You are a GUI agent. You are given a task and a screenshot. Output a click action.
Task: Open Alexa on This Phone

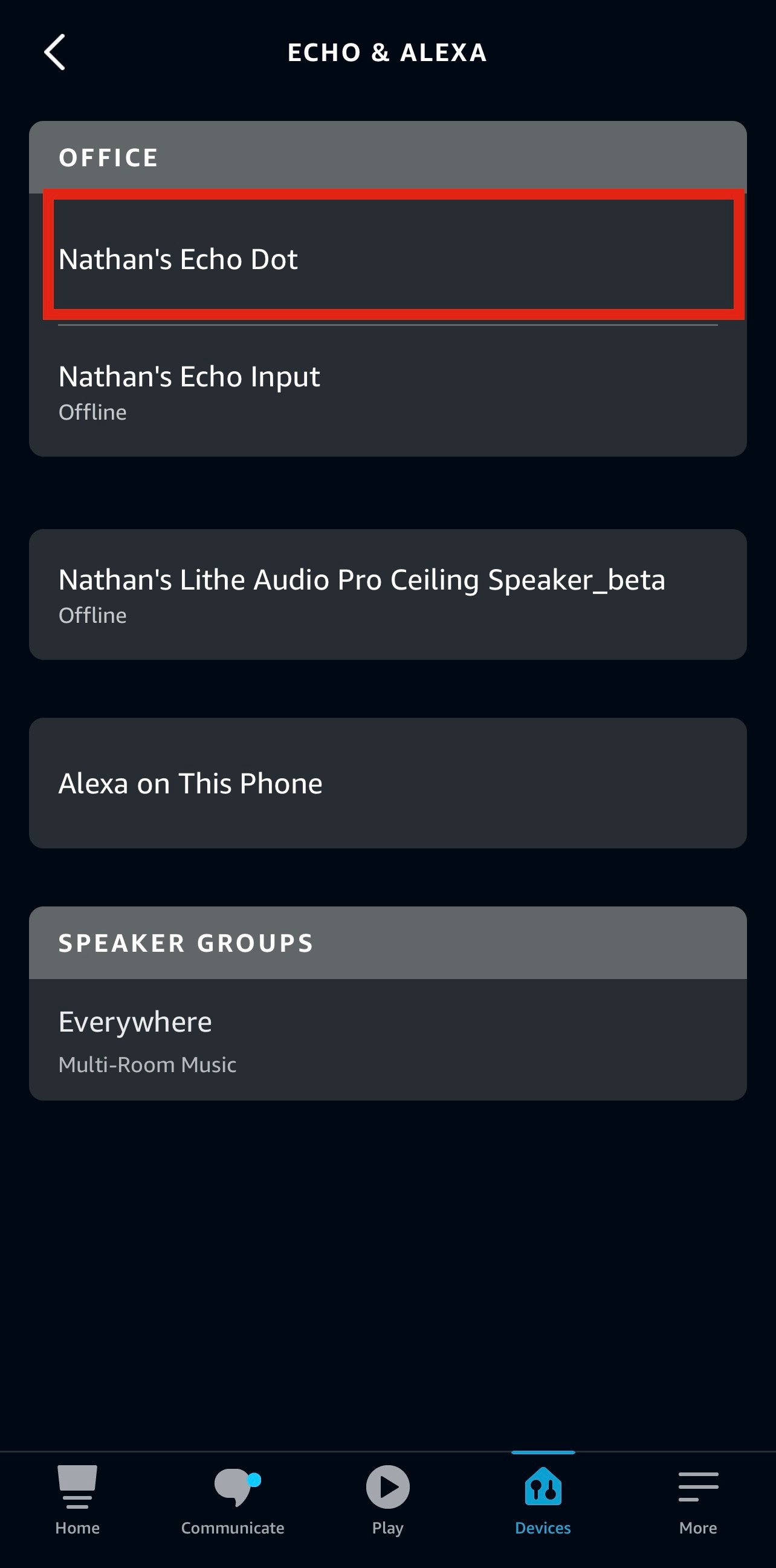388,782
